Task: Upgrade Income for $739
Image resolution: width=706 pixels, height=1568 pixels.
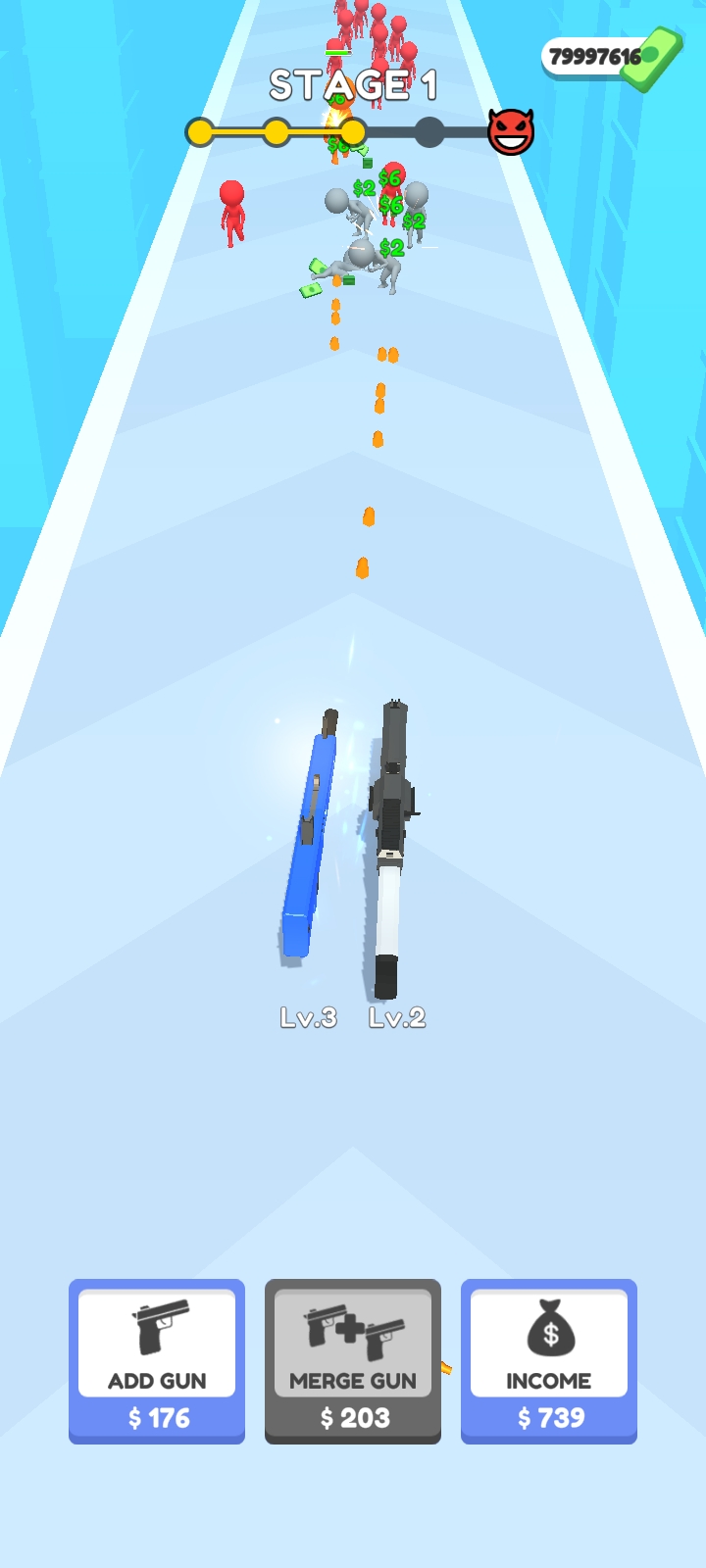Action: coord(549,1360)
